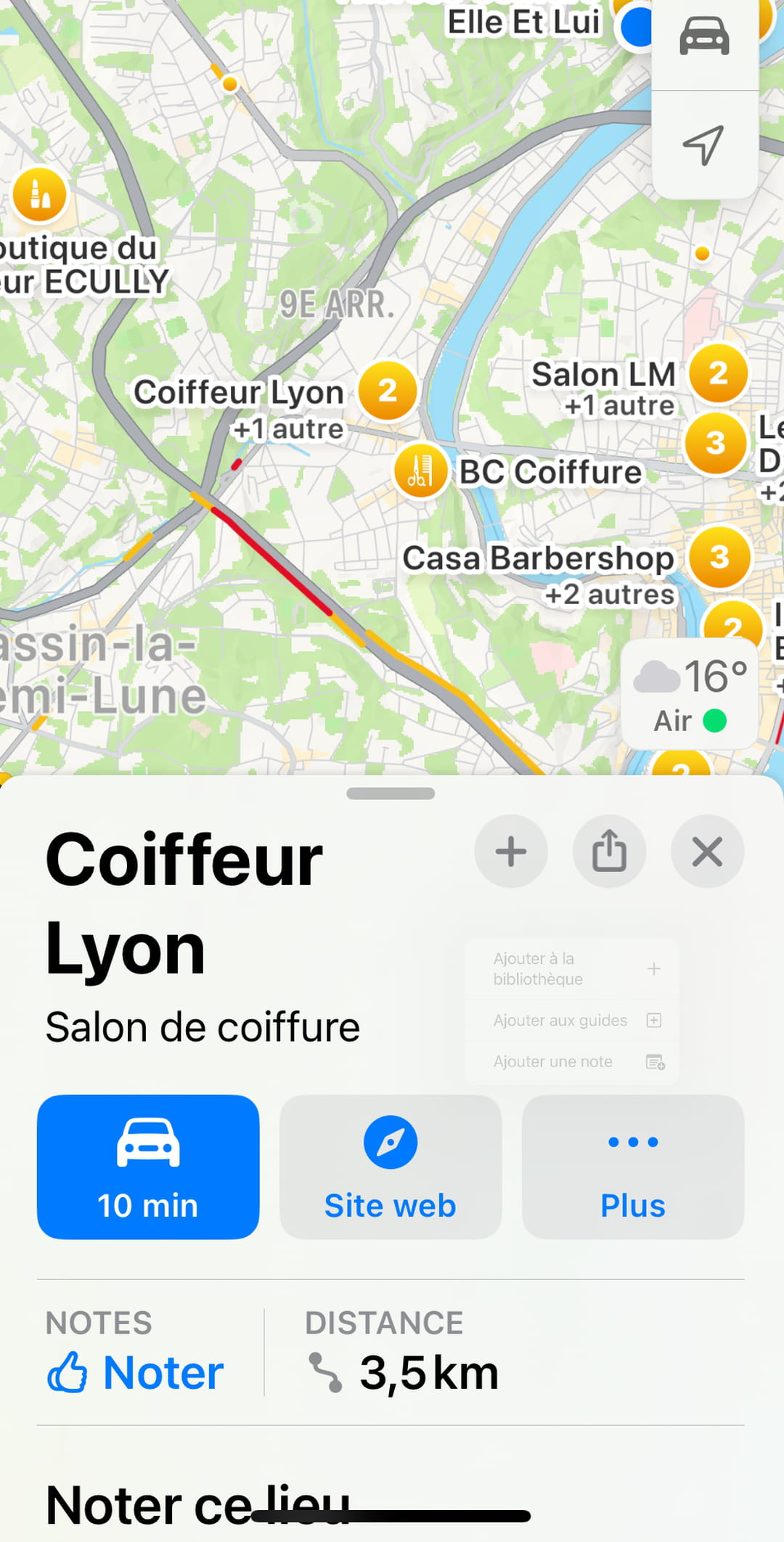Image resolution: width=784 pixels, height=1542 pixels.
Task: Choose Ajouter aux guides
Action: point(572,1020)
